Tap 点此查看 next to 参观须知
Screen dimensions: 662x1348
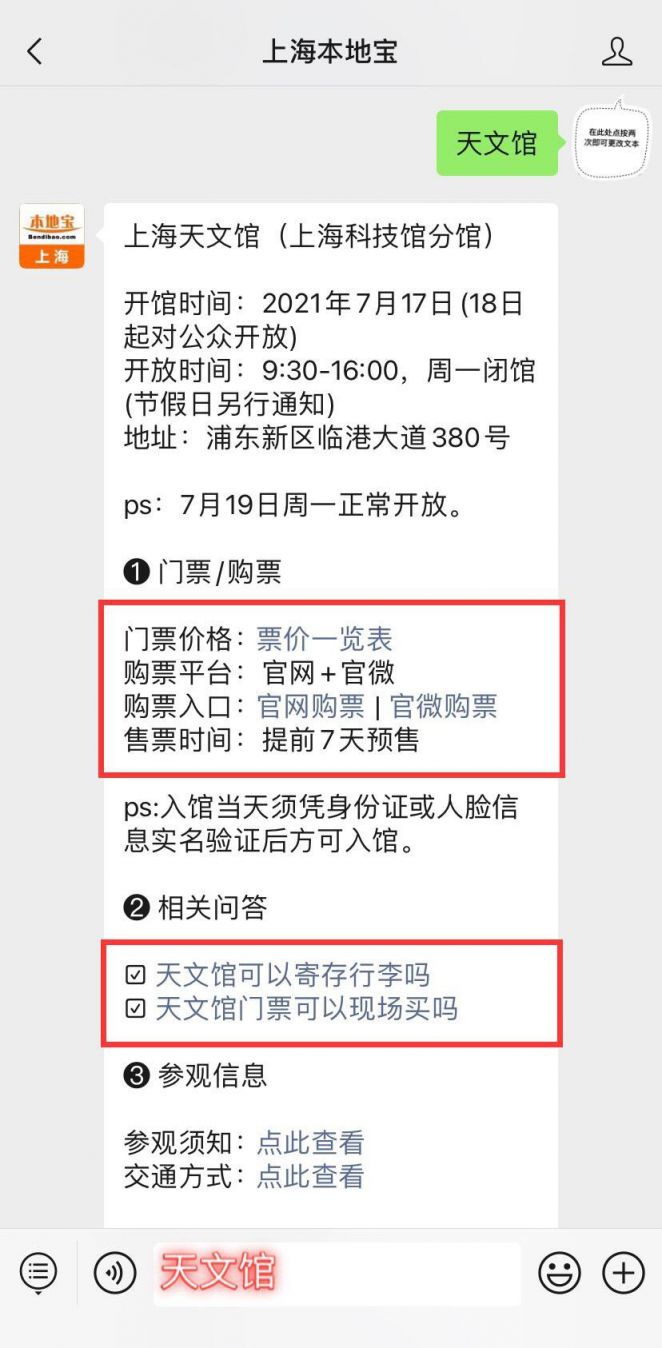click(x=310, y=1142)
